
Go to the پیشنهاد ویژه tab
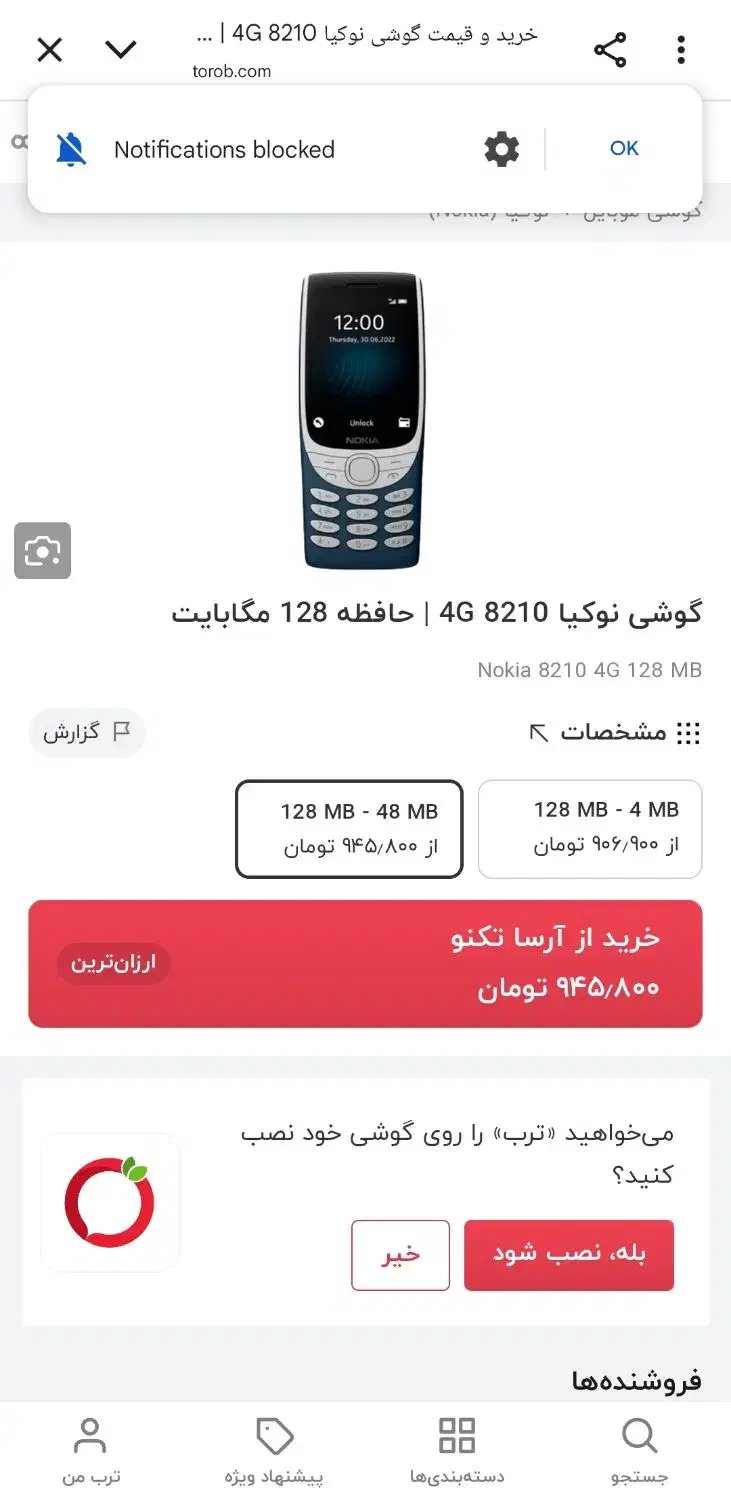pyautogui.click(x=274, y=1452)
